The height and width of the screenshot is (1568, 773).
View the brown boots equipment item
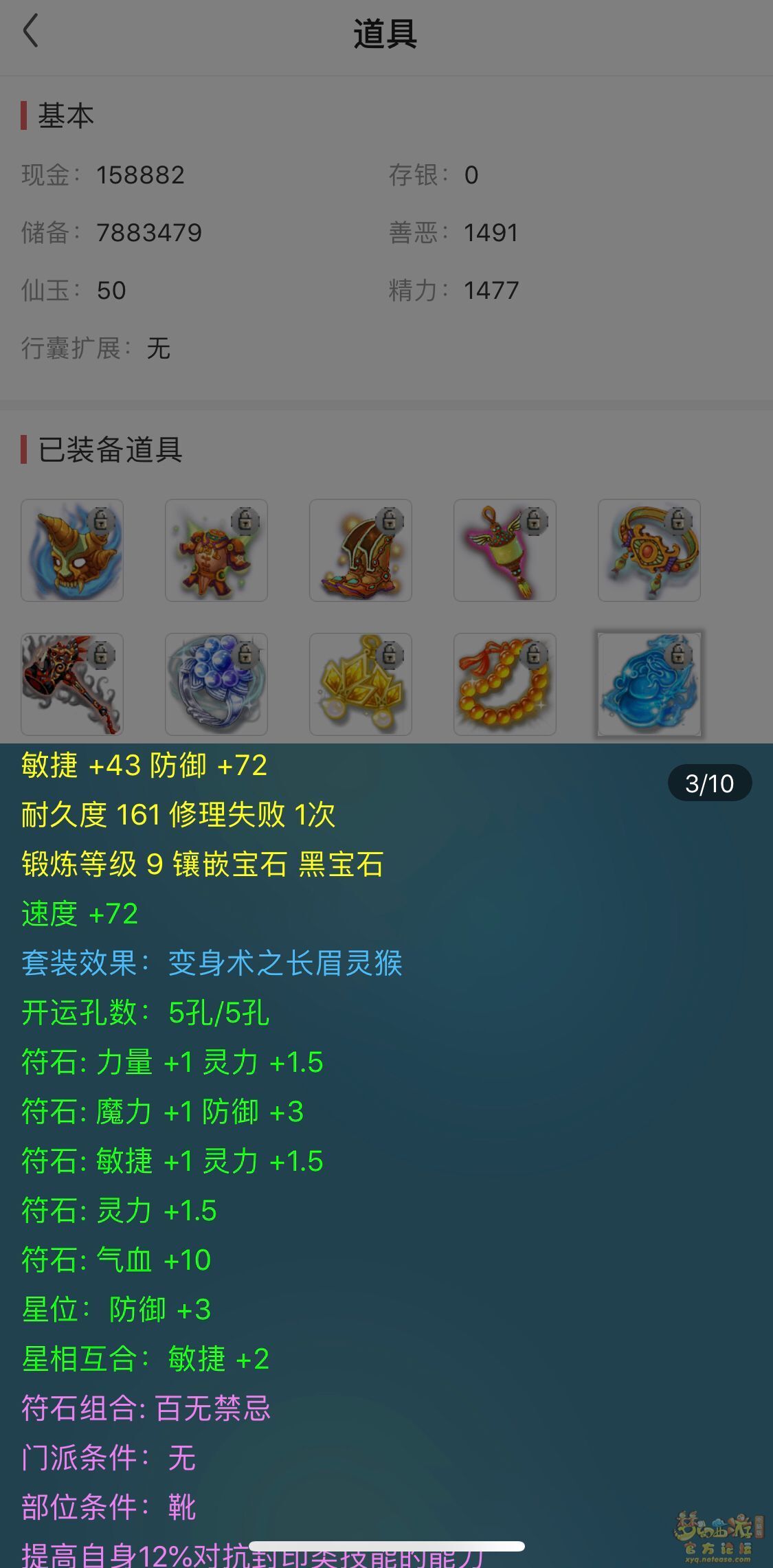click(361, 550)
